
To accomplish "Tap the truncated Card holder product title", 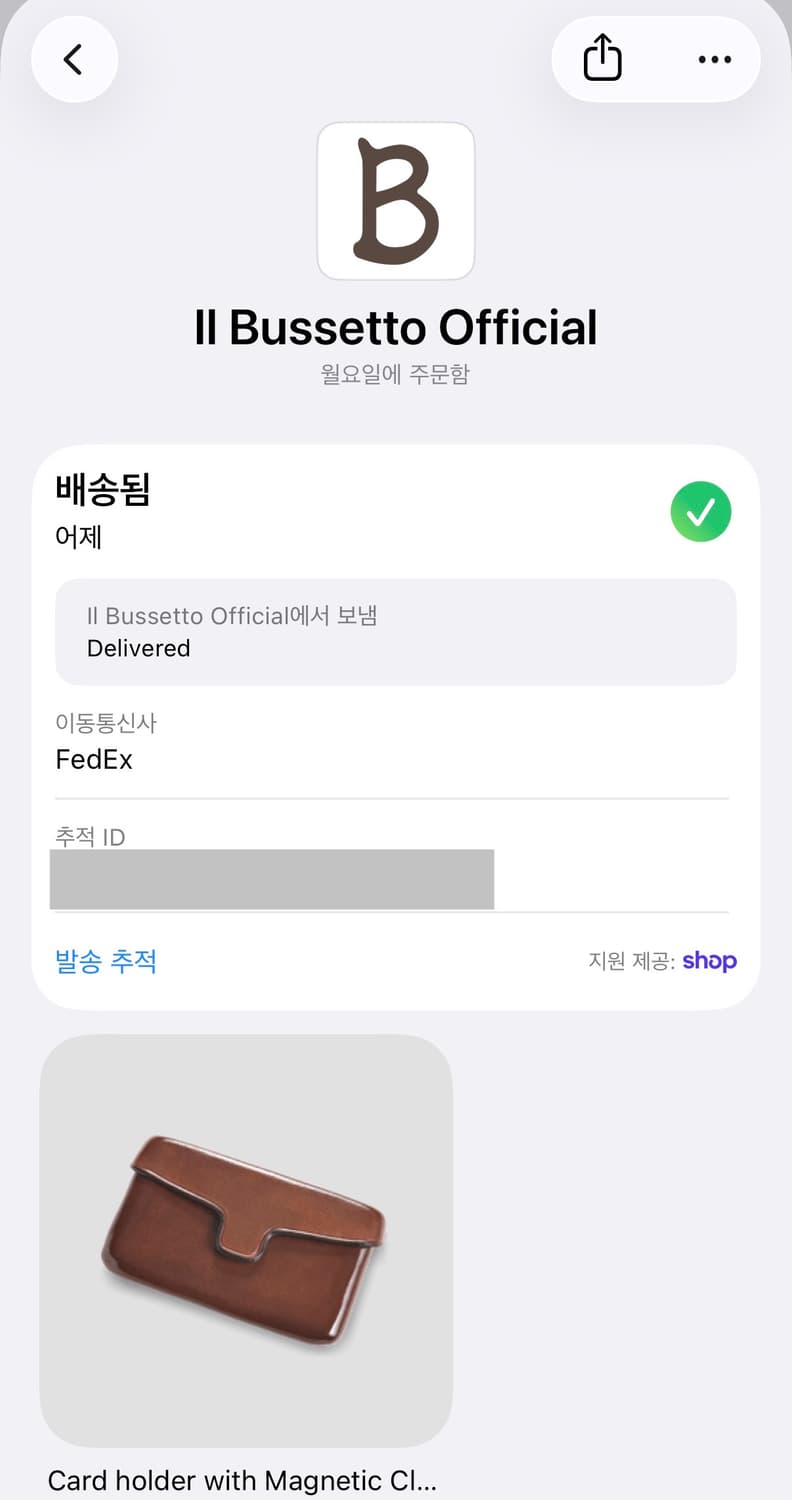I will pyautogui.click(x=245, y=1481).
